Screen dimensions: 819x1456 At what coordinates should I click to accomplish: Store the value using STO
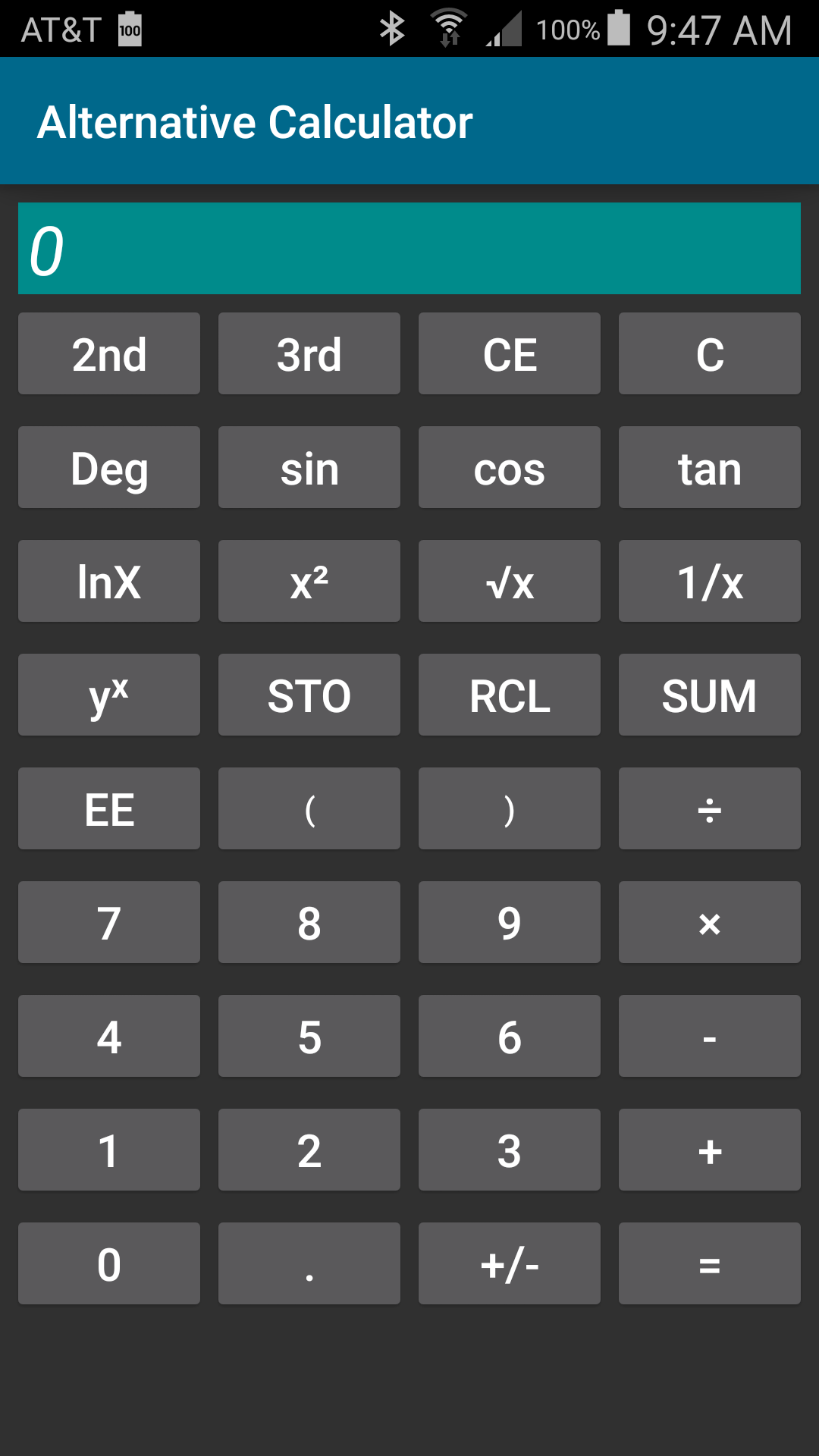(309, 695)
